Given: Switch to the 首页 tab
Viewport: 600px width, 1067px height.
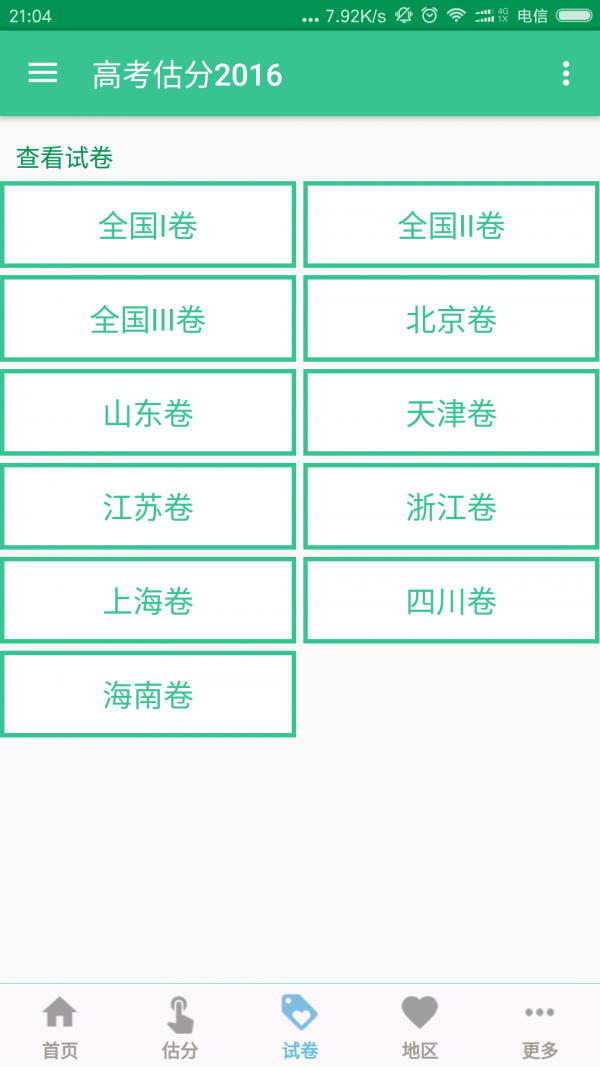Looking at the screenshot, I should (x=60, y=1026).
